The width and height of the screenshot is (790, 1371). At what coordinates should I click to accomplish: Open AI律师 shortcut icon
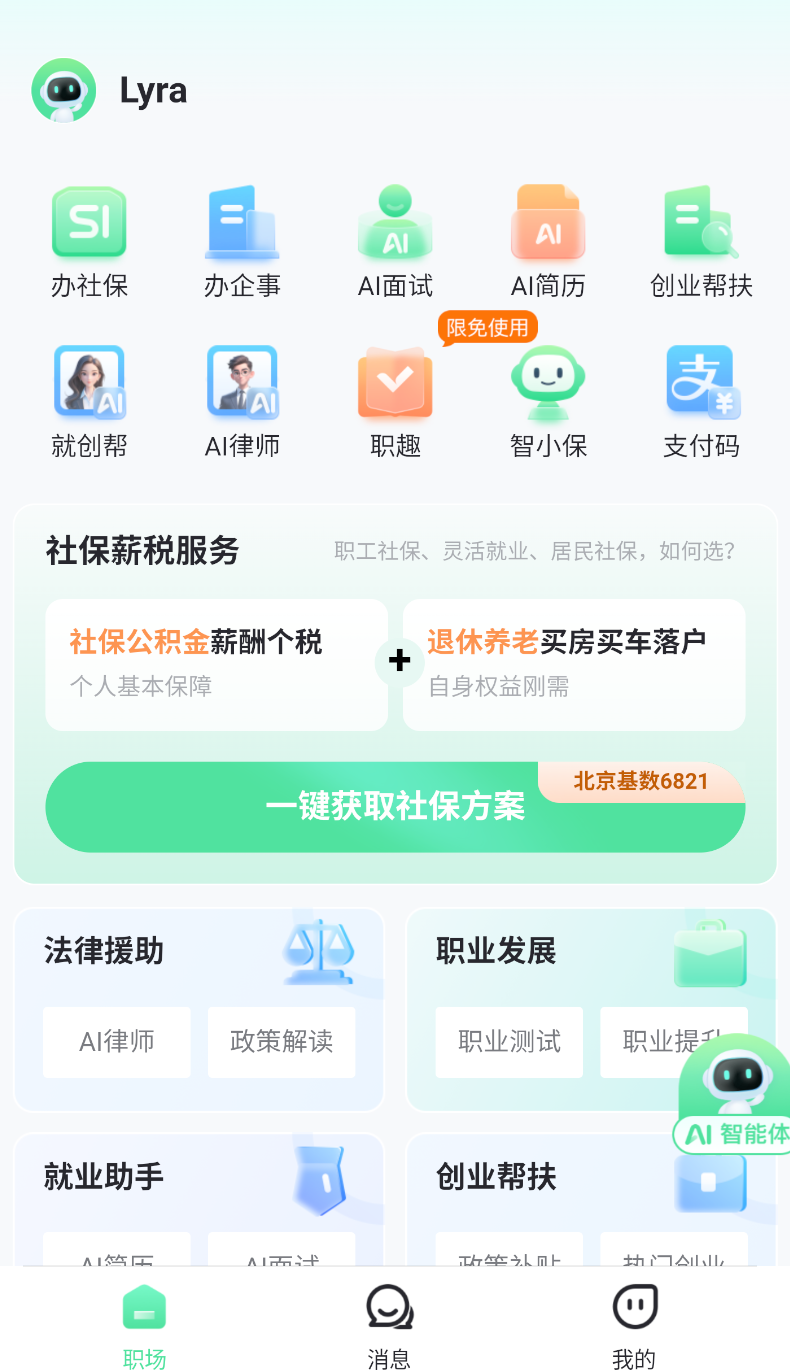(x=242, y=400)
